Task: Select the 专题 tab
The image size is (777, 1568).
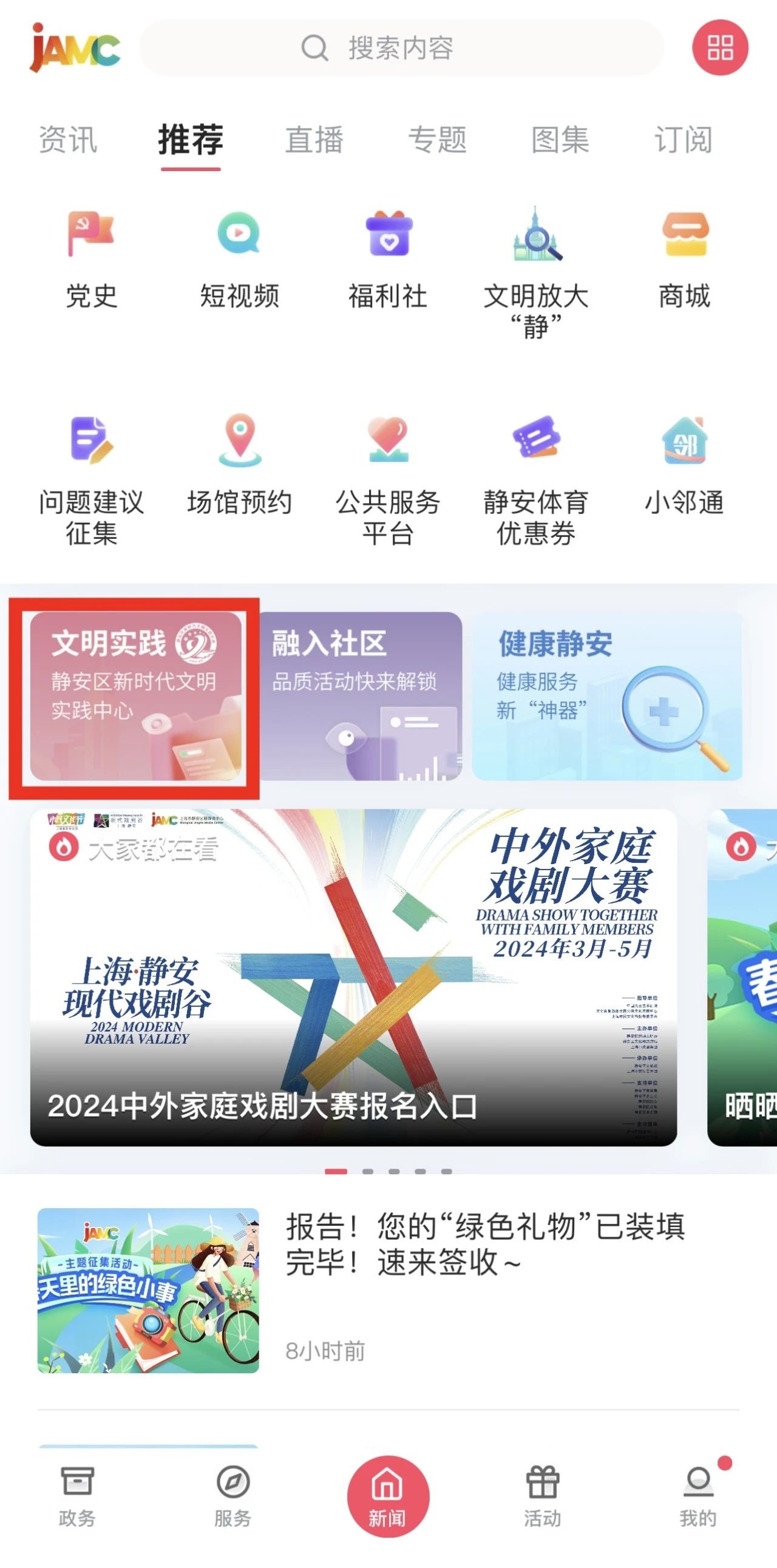Action: (437, 140)
